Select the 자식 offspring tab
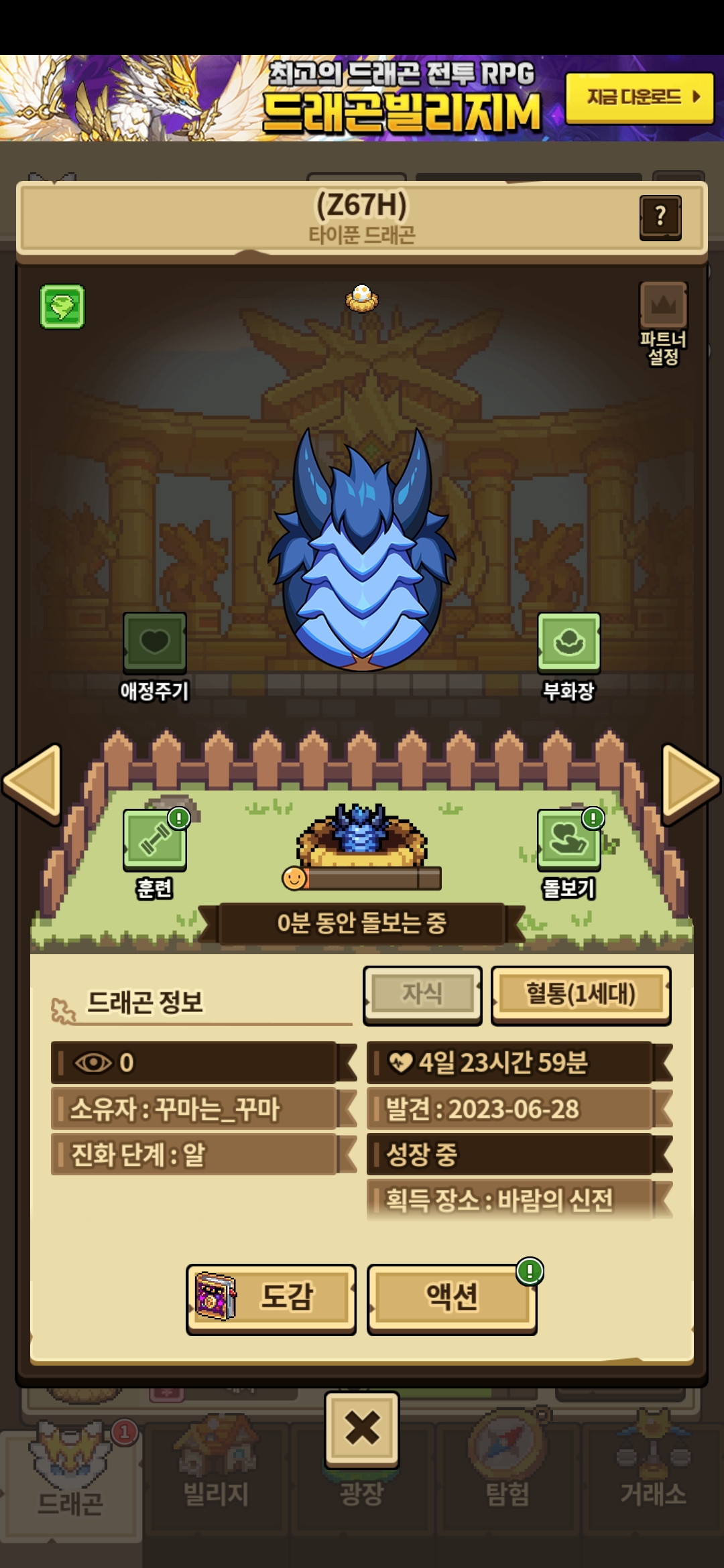This screenshot has width=724, height=1568. tap(422, 994)
